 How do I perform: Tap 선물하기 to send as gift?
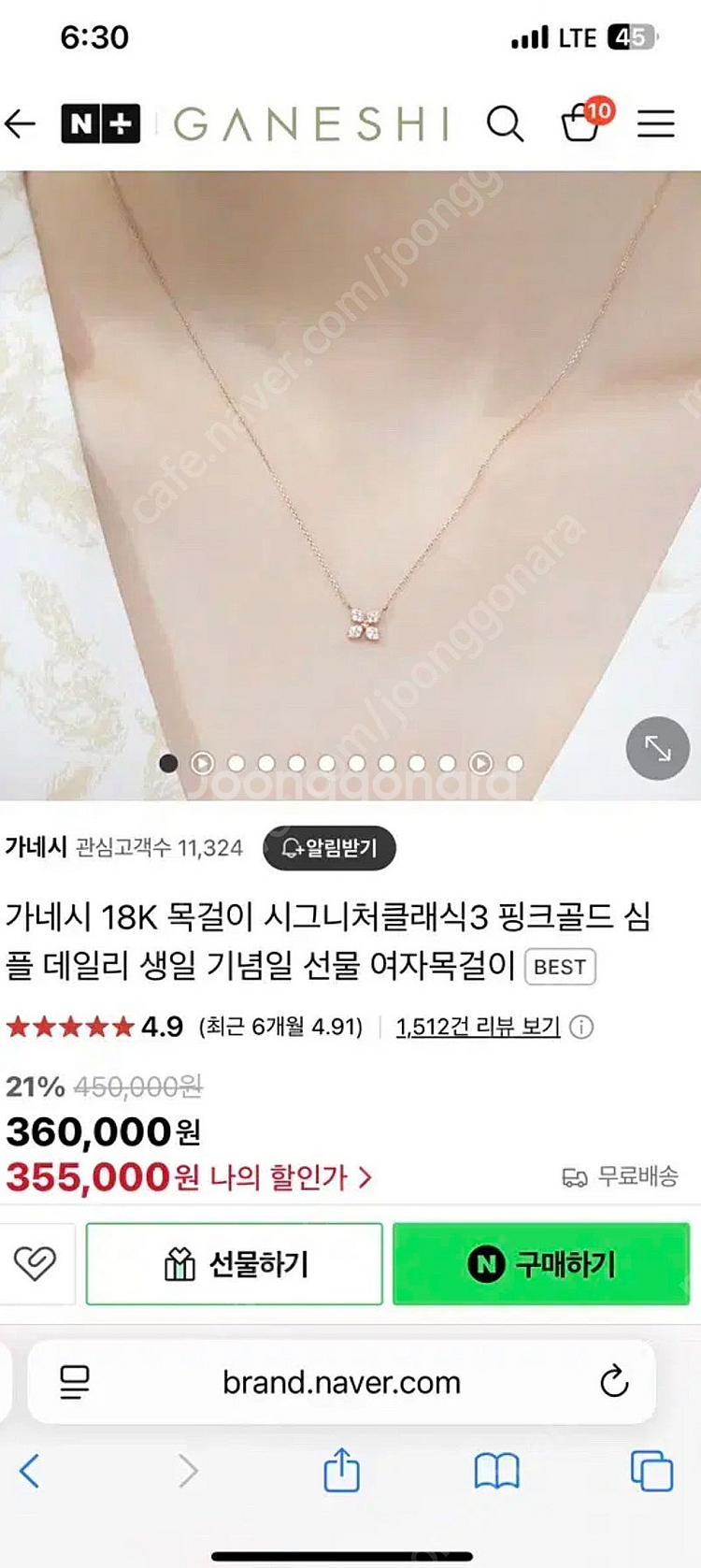click(235, 1263)
